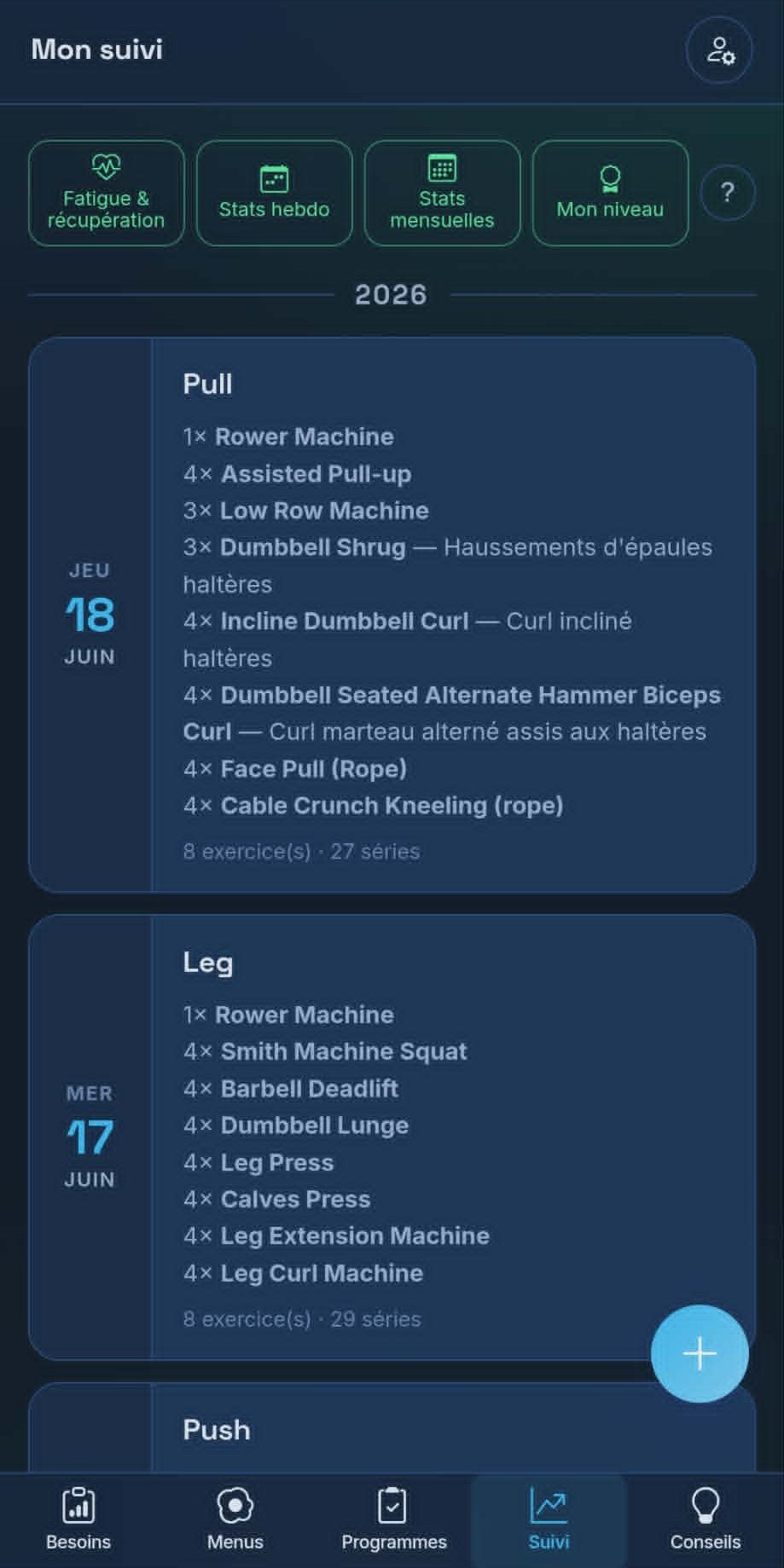Check Mon niveau

click(610, 194)
